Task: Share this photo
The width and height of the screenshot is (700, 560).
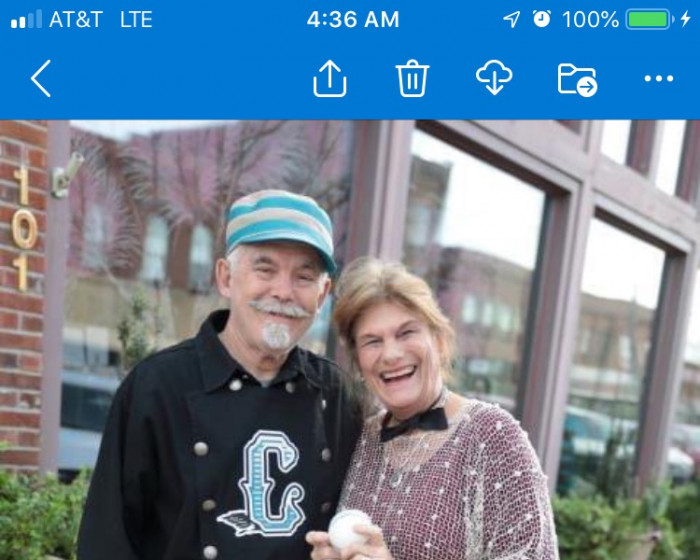Action: 330,78
